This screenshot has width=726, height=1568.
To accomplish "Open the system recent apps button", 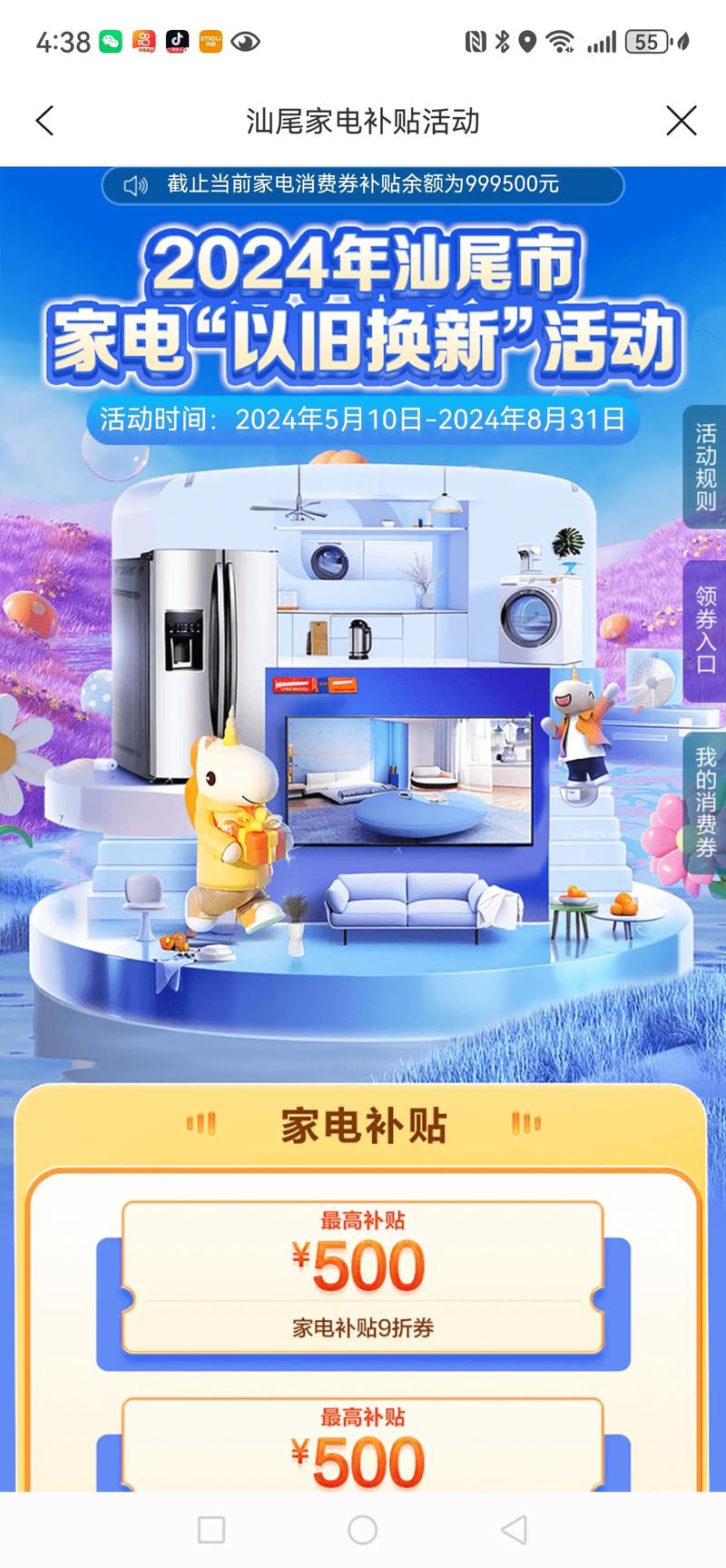I will [211, 1530].
